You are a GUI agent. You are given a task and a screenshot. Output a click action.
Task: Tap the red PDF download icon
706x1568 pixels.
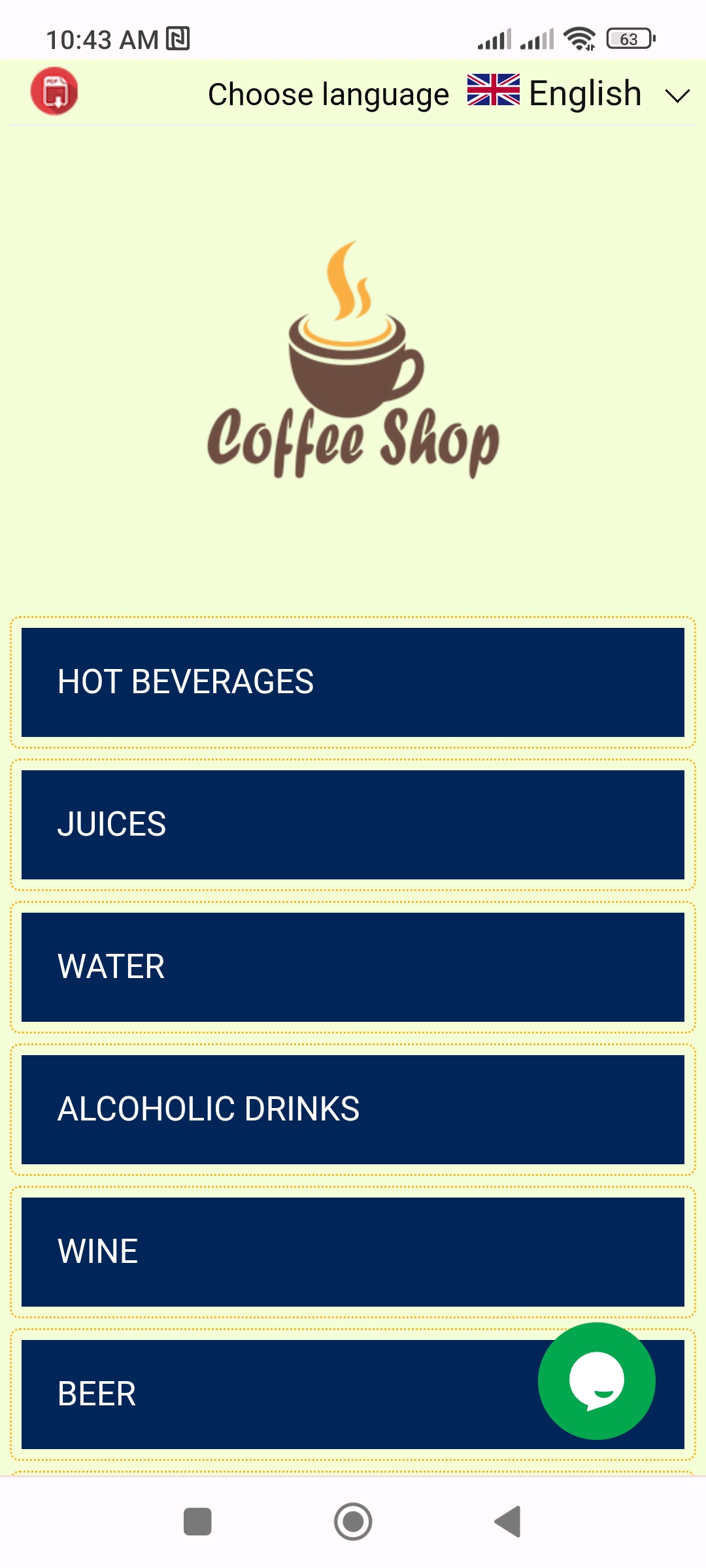[x=54, y=91]
